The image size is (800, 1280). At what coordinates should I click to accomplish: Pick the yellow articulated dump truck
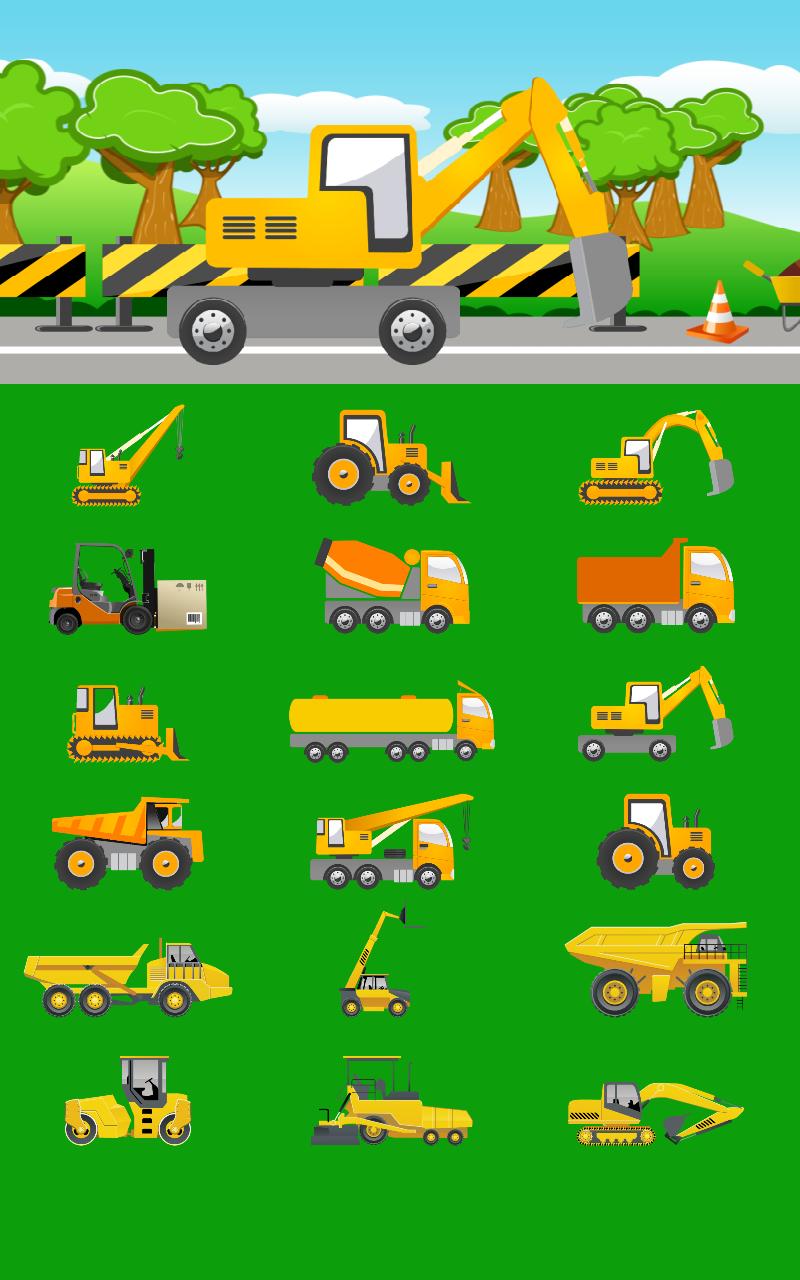[x=127, y=977]
